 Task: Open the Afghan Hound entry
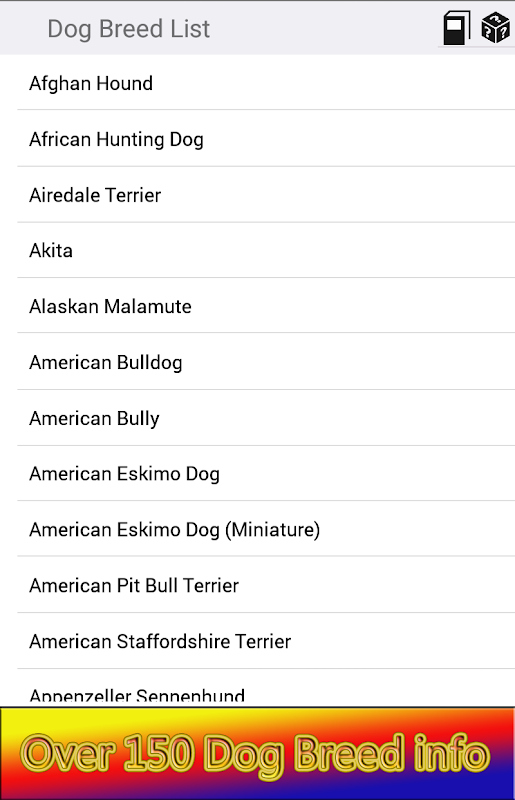[x=257, y=83]
